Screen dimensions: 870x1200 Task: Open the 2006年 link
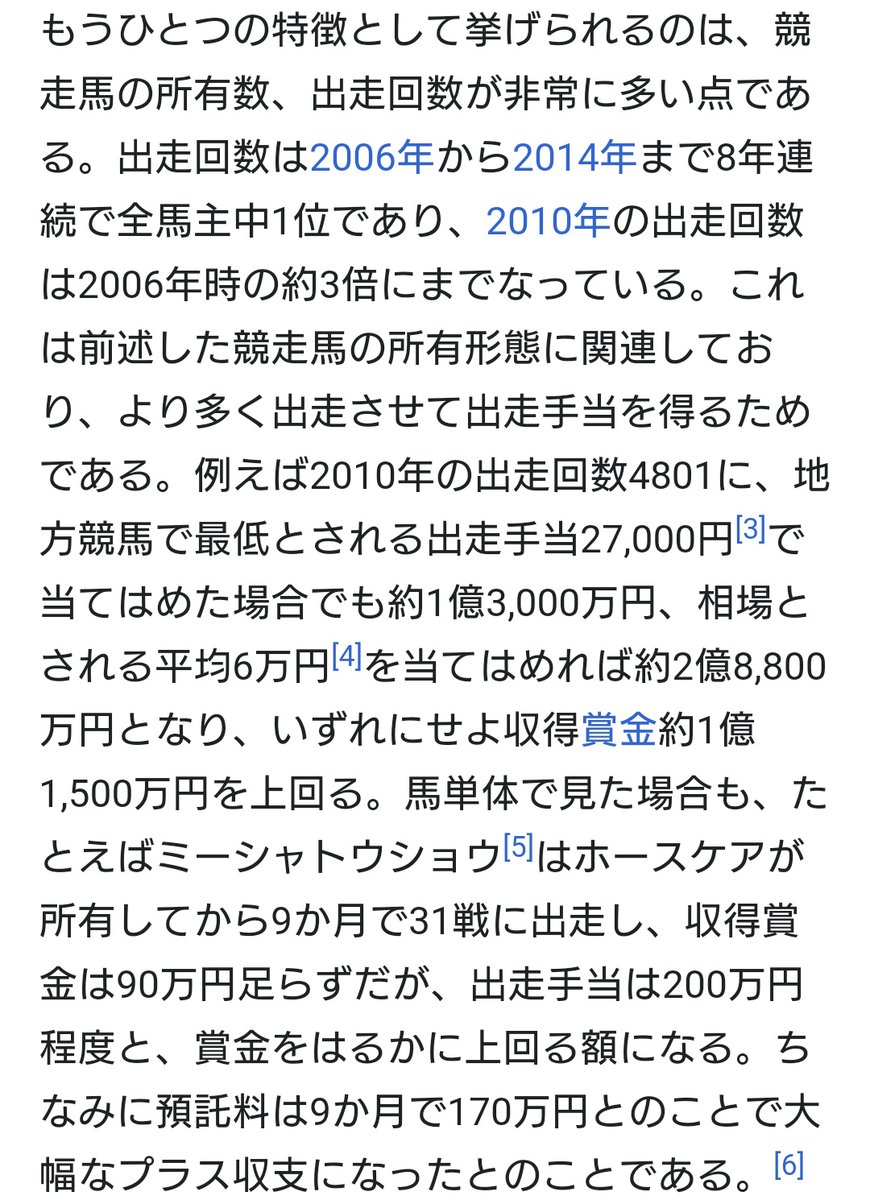pos(372,158)
